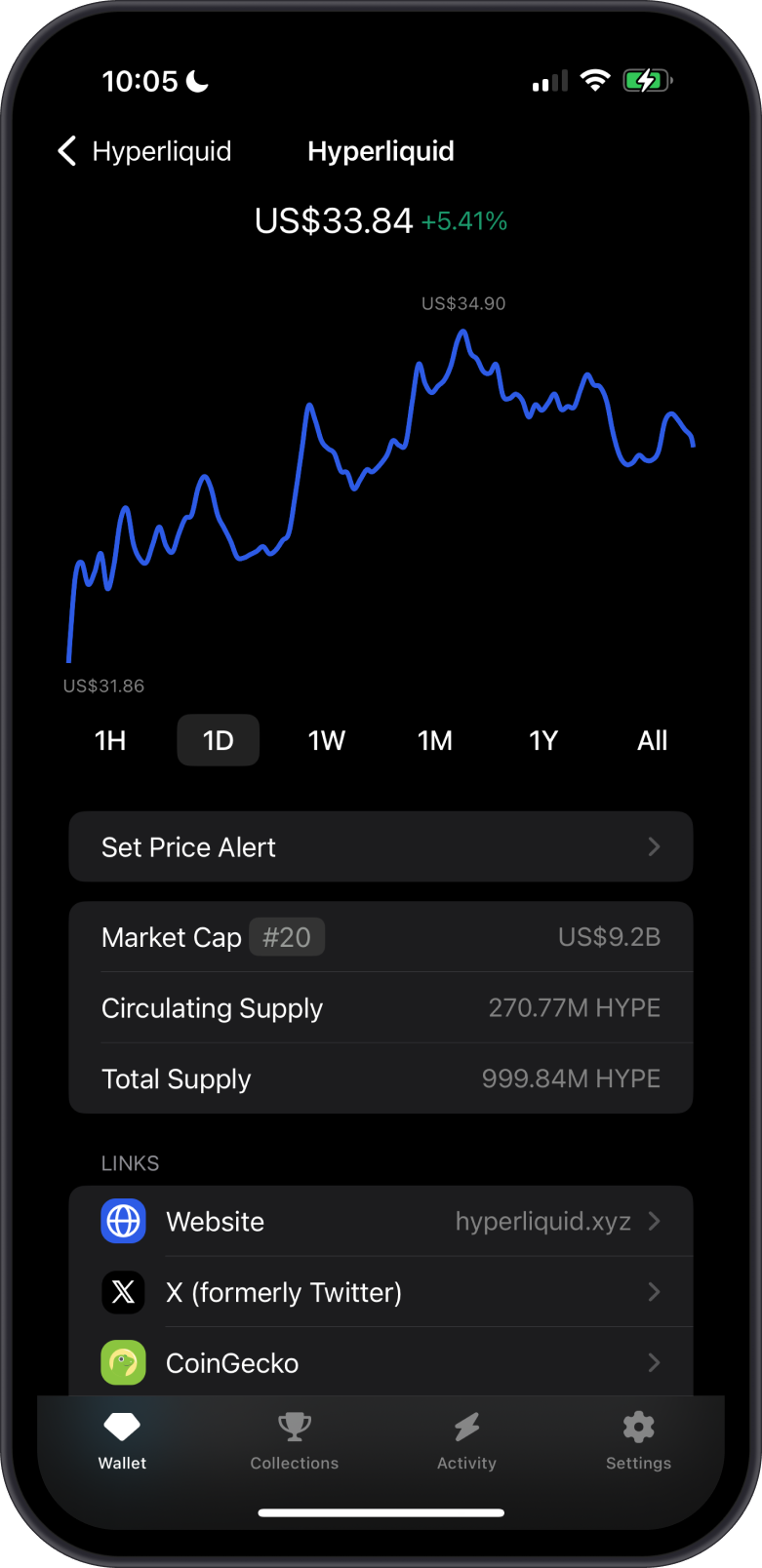Open the Settings gear icon
This screenshot has height=1568, width=762.
tap(638, 1427)
